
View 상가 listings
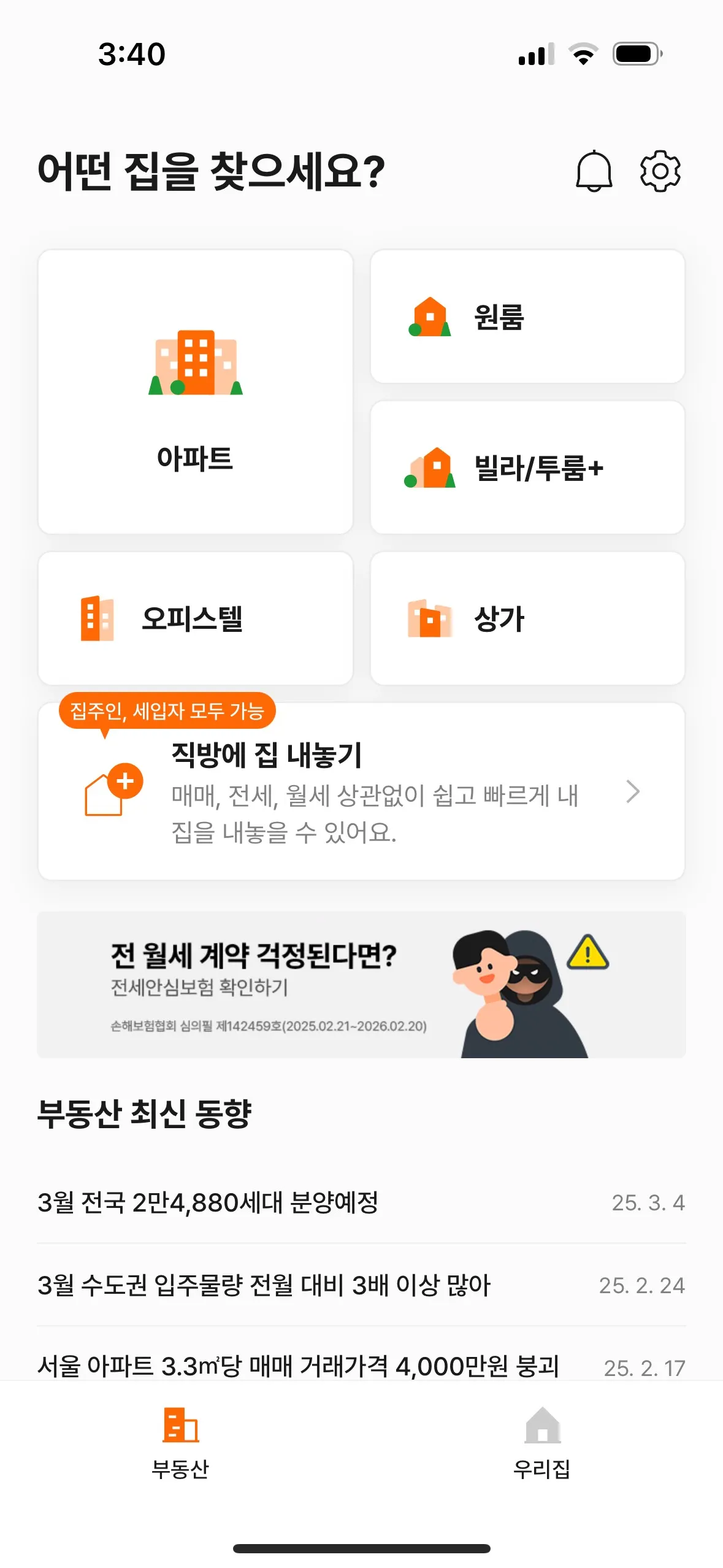(x=527, y=618)
